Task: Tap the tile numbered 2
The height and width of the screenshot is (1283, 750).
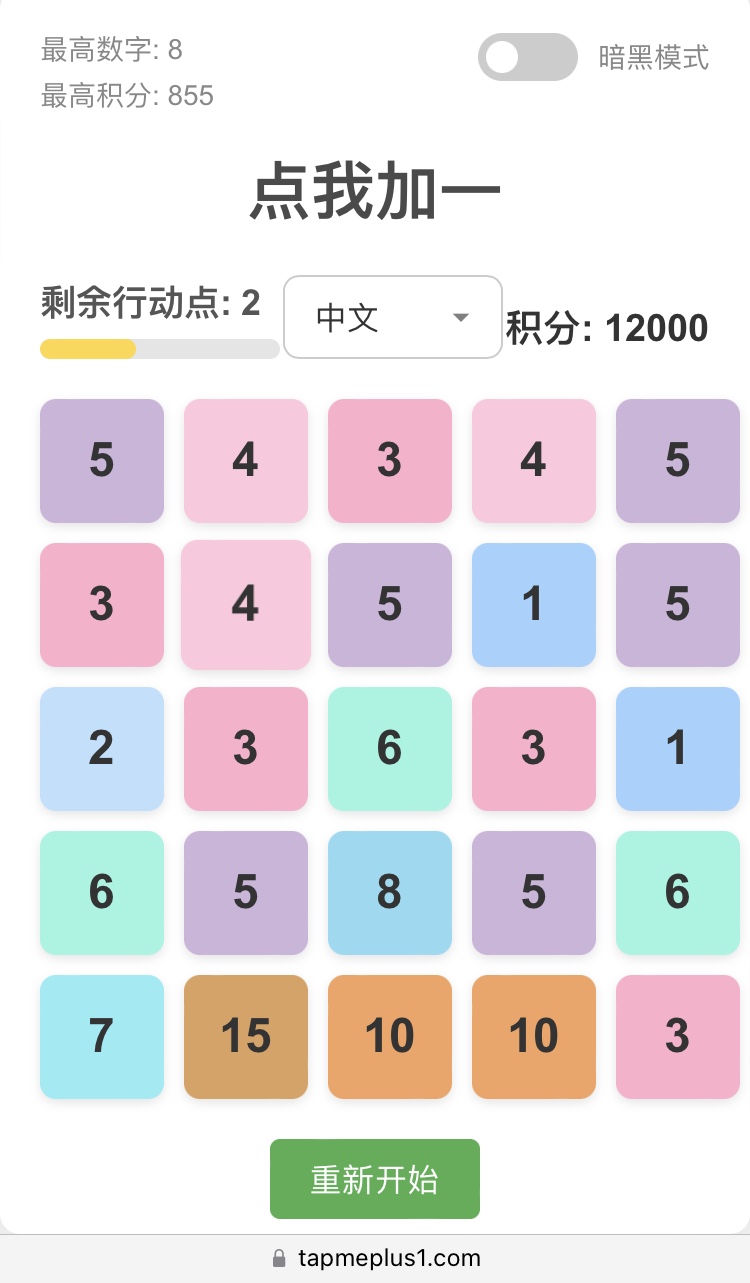Action: pos(102,749)
